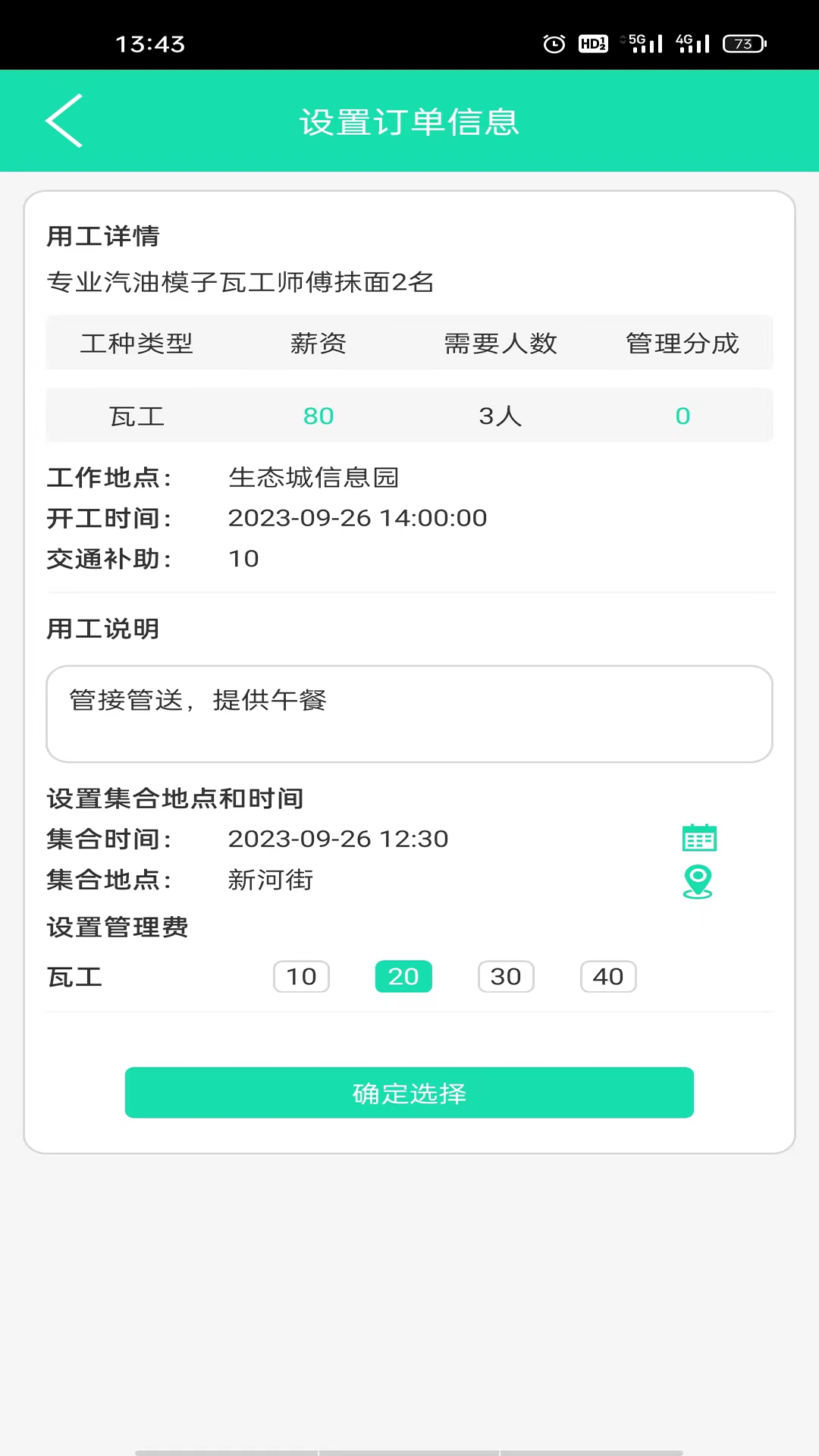Tap the 设置订单信息 title bar
Image resolution: width=819 pixels, height=1456 pixels.
pyautogui.click(x=409, y=121)
